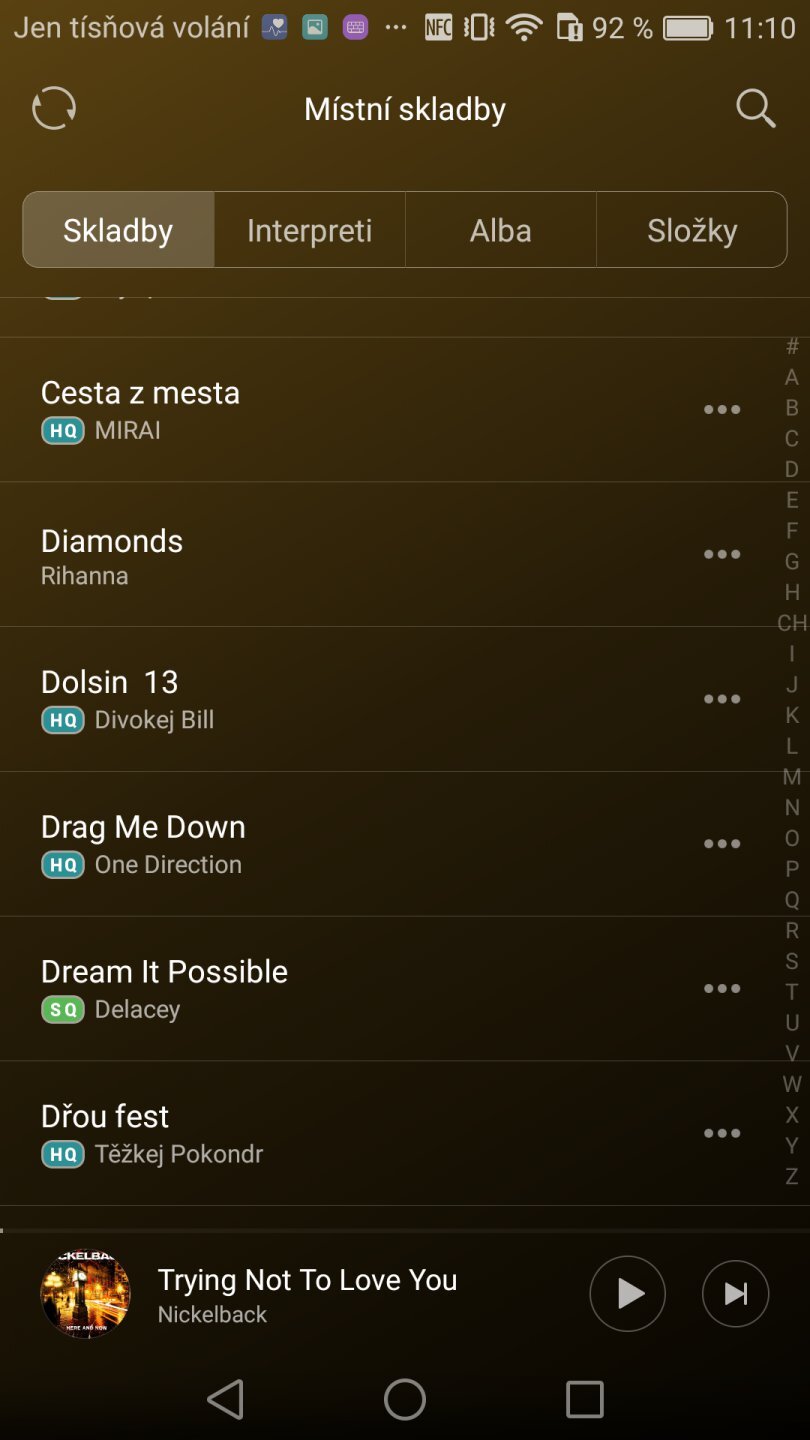Open more options for Drag Me Down
The width and height of the screenshot is (810, 1440).
coord(721,844)
